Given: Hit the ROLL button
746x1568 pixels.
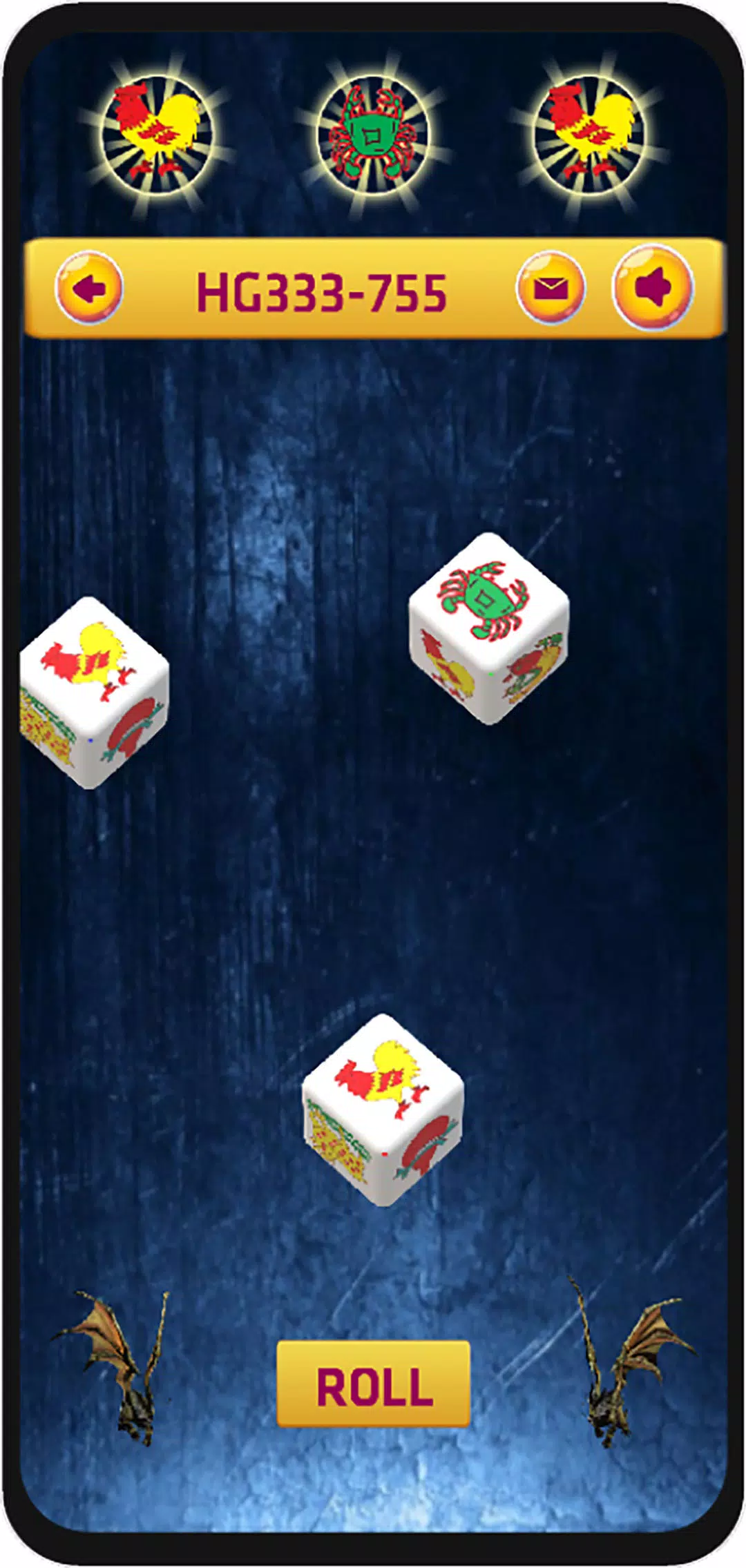Looking at the screenshot, I should (x=373, y=1384).
